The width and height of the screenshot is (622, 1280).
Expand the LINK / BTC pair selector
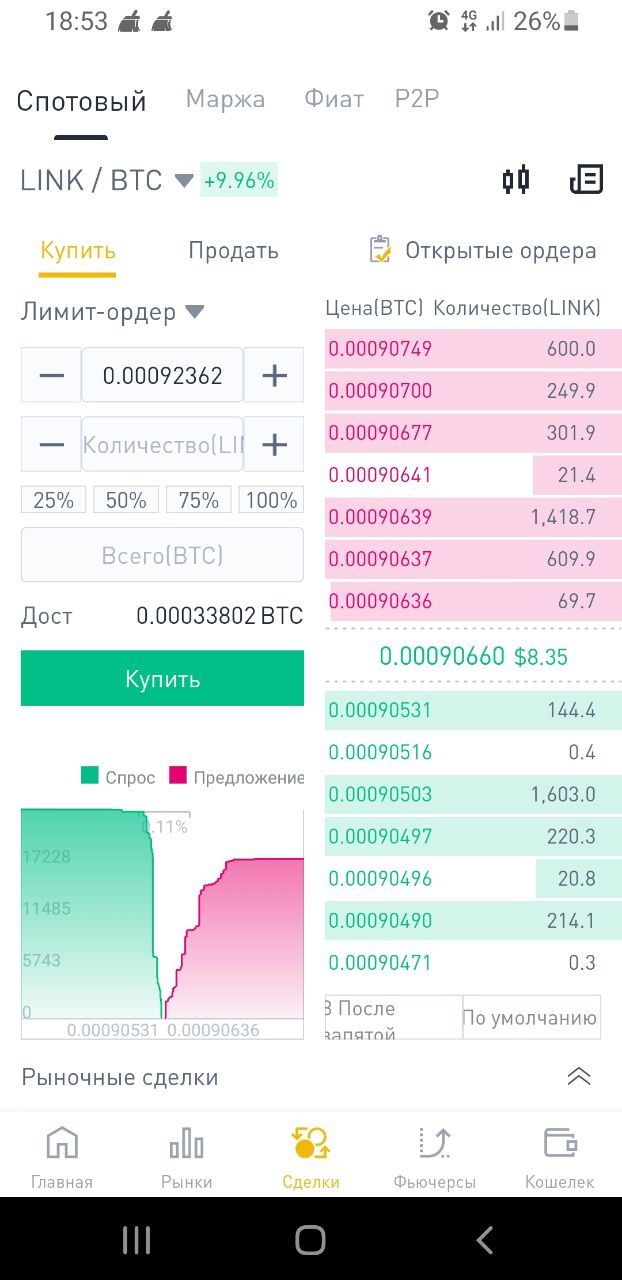click(106, 181)
